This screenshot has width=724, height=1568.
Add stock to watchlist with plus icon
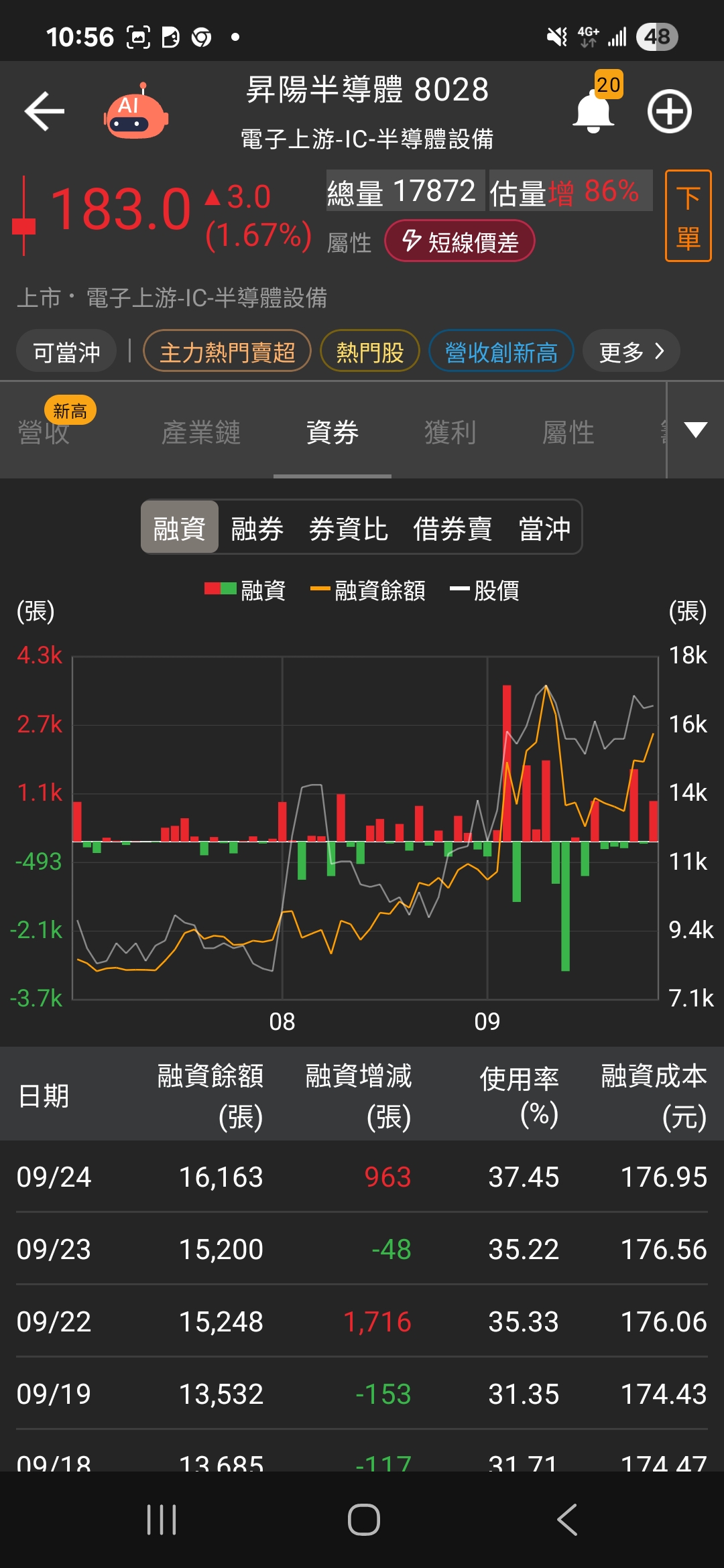[x=669, y=111]
